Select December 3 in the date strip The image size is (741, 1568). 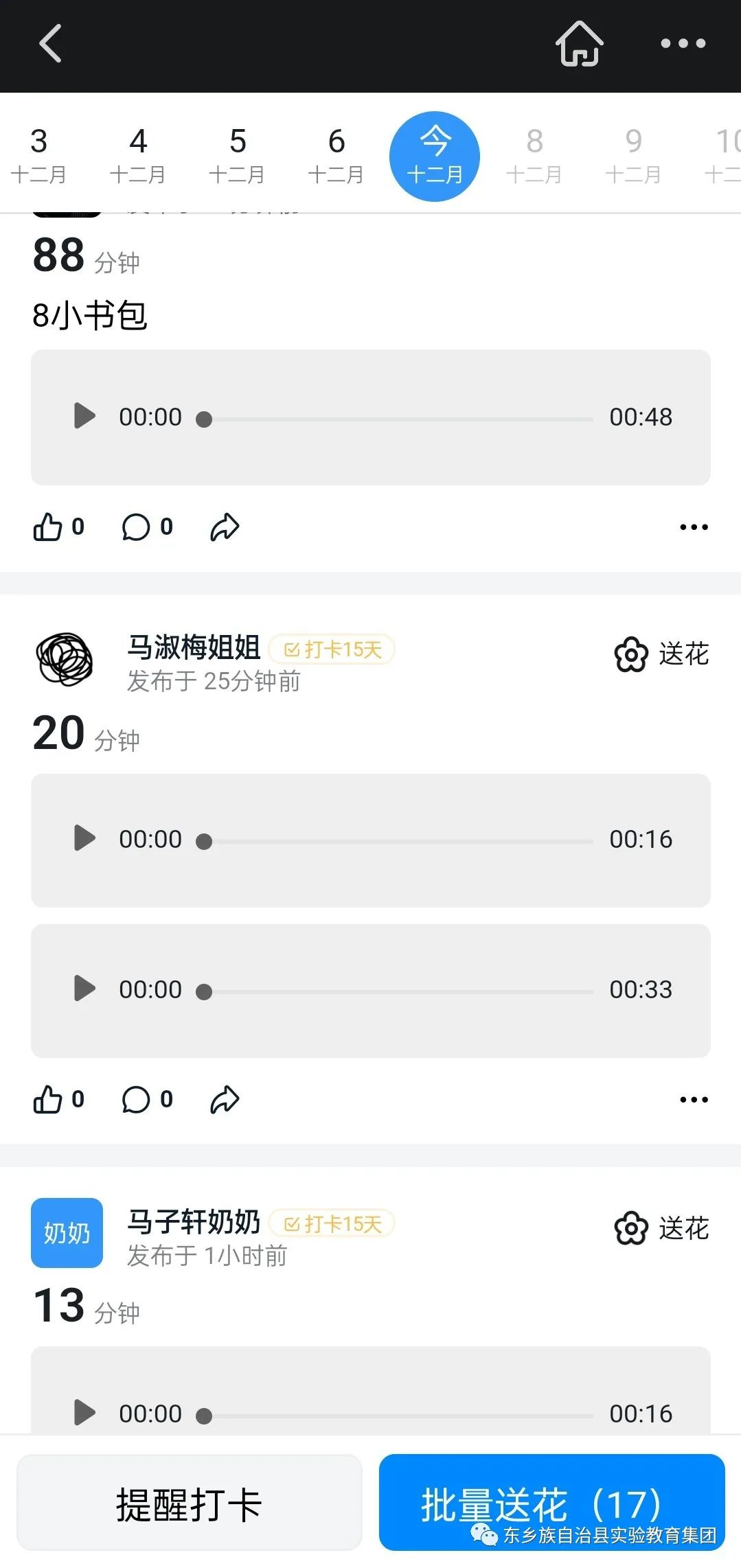pyautogui.click(x=39, y=156)
